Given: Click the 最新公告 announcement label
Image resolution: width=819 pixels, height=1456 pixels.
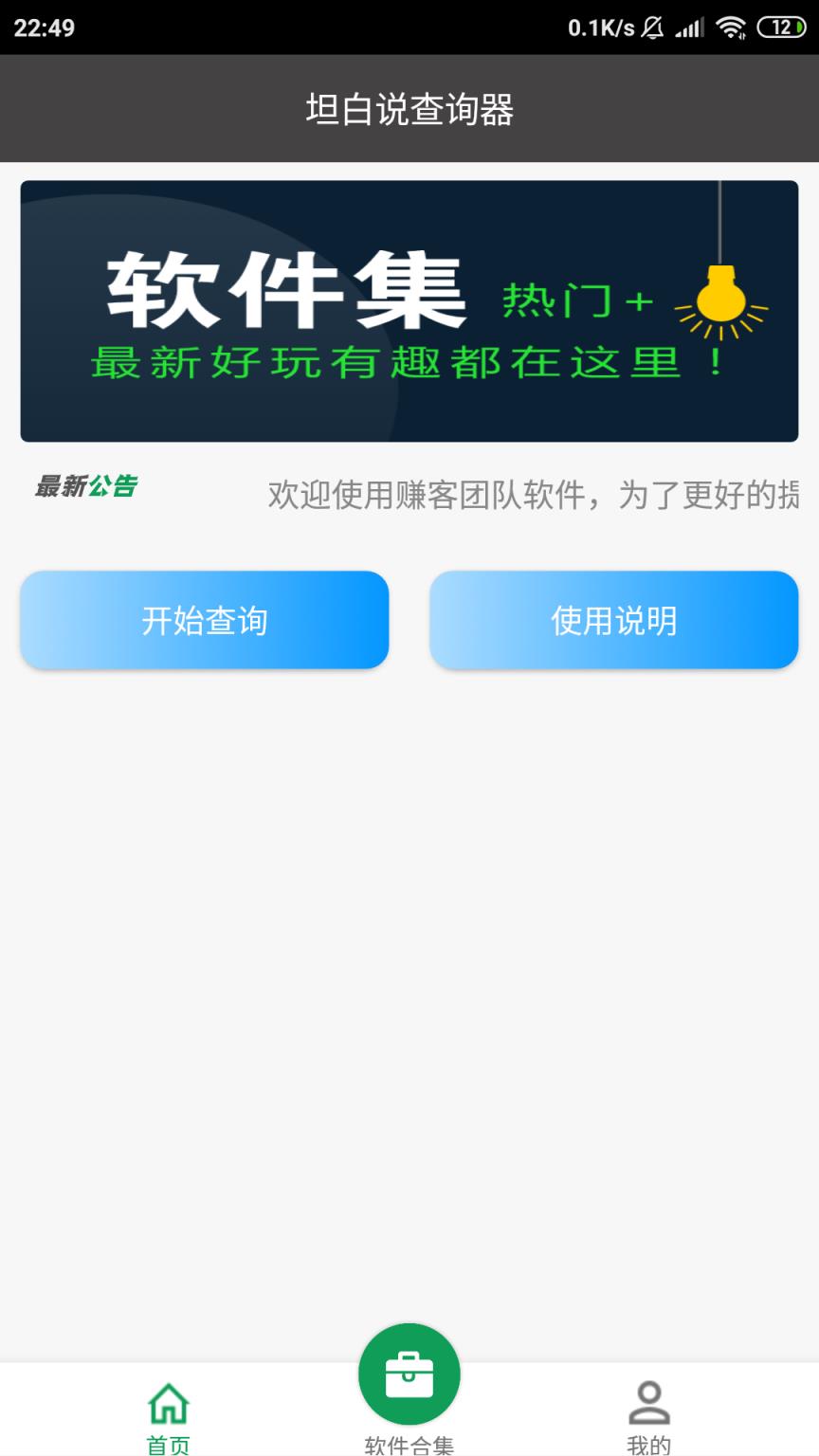Looking at the screenshot, I should [85, 486].
